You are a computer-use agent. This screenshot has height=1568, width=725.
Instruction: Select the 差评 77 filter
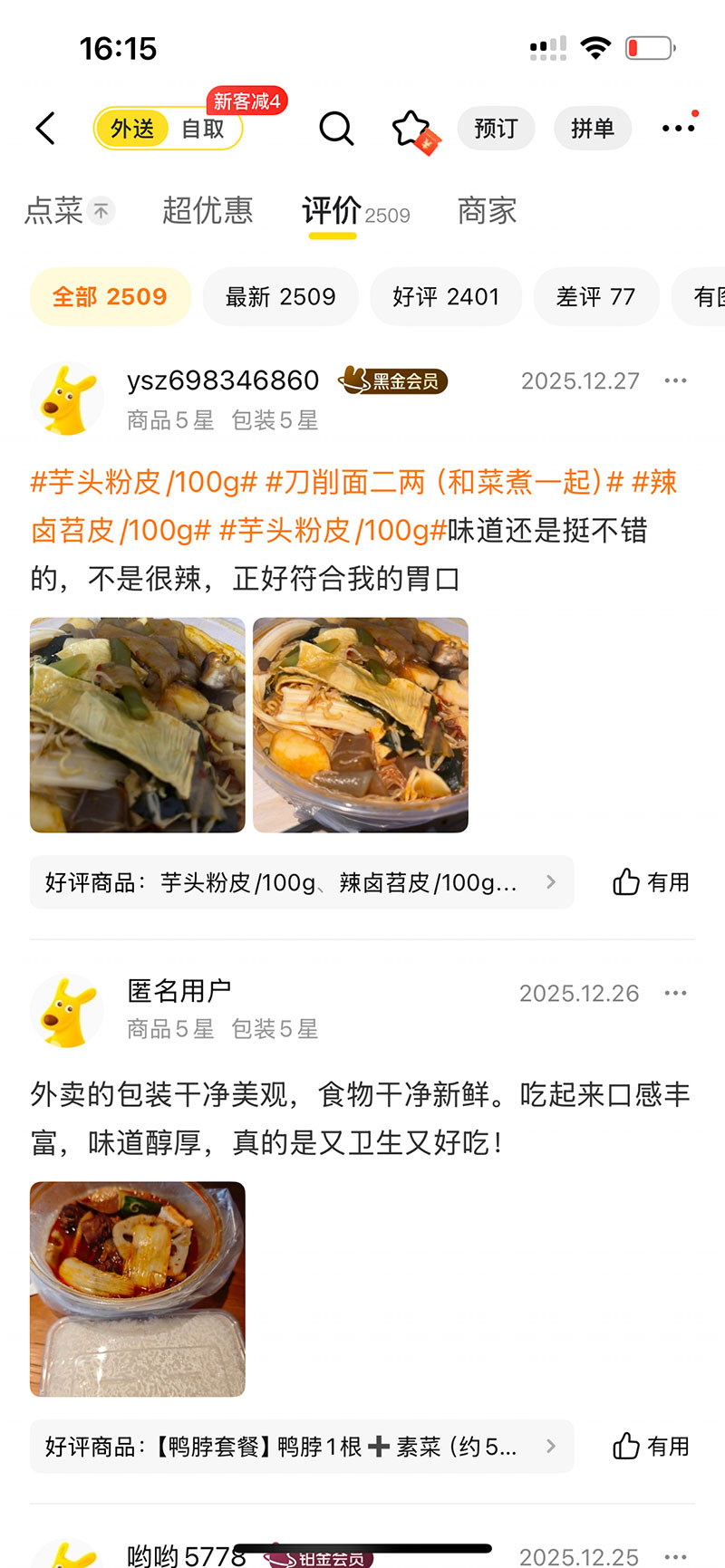(596, 296)
